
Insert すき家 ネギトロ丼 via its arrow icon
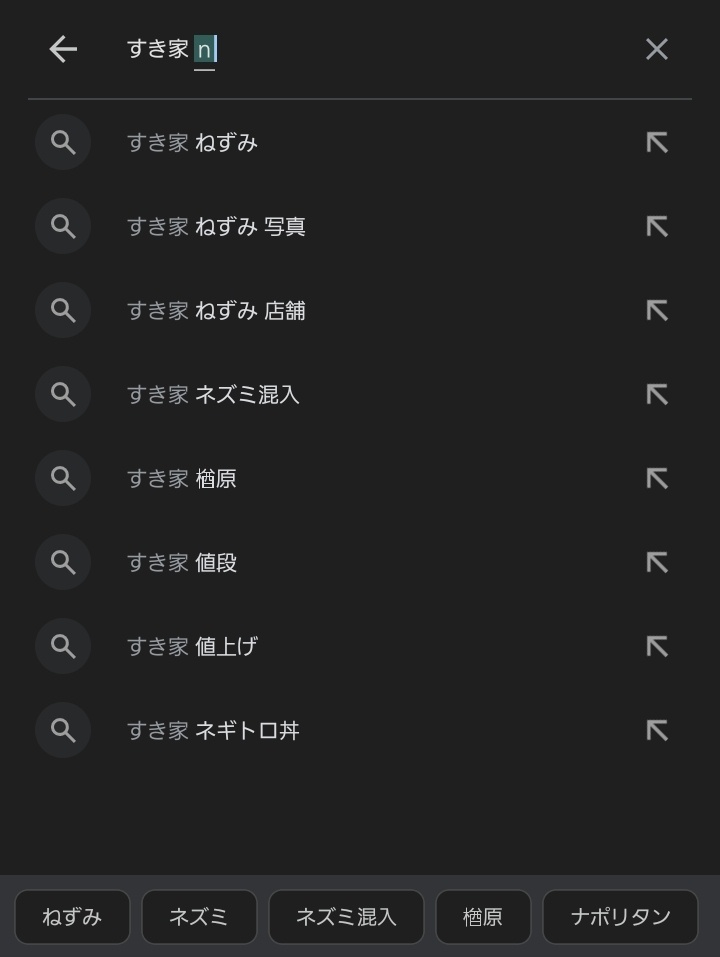click(656, 731)
